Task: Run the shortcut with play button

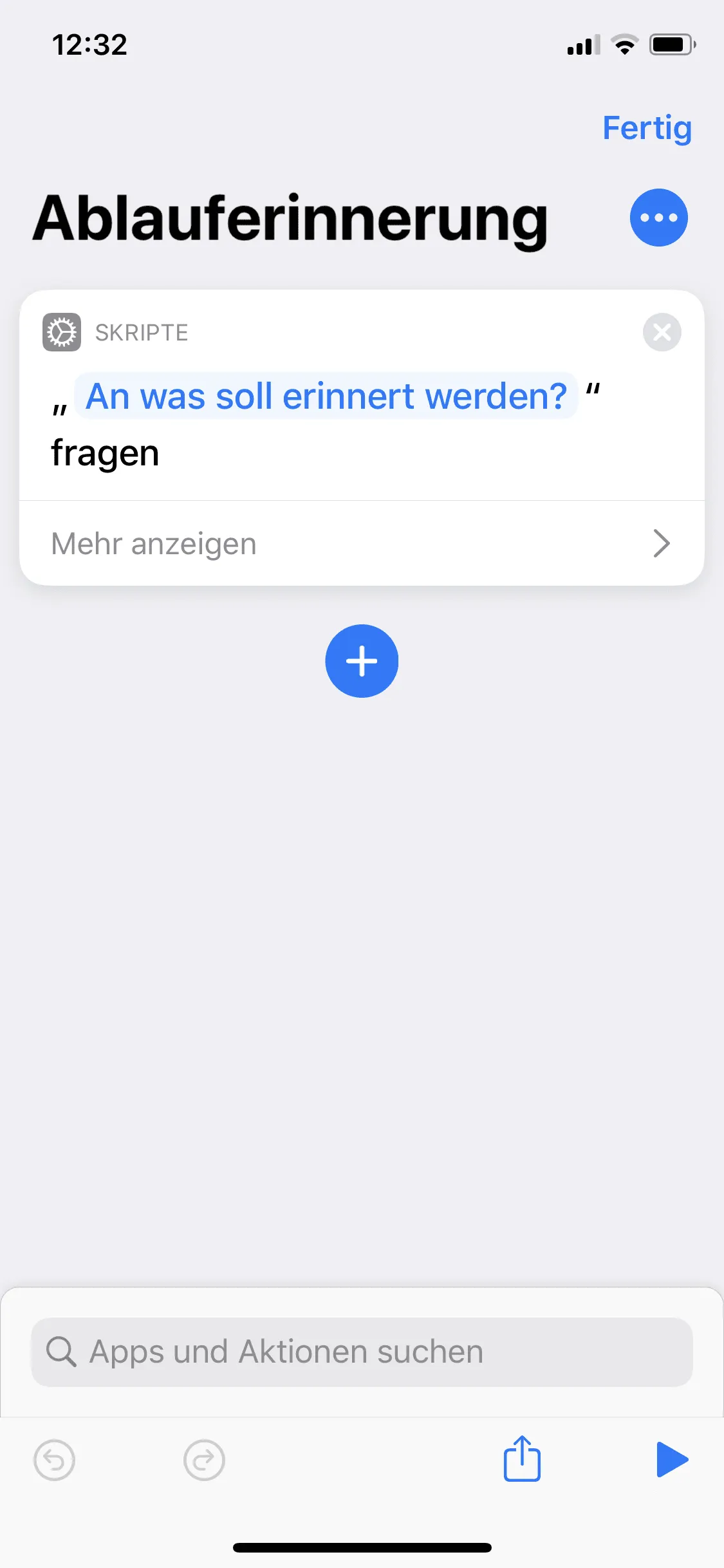Action: (x=672, y=1460)
